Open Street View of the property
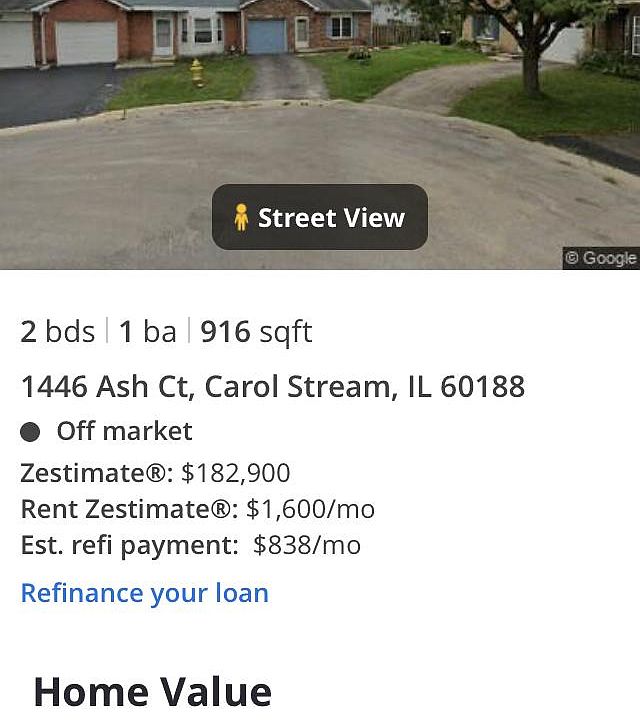 pyautogui.click(x=320, y=217)
